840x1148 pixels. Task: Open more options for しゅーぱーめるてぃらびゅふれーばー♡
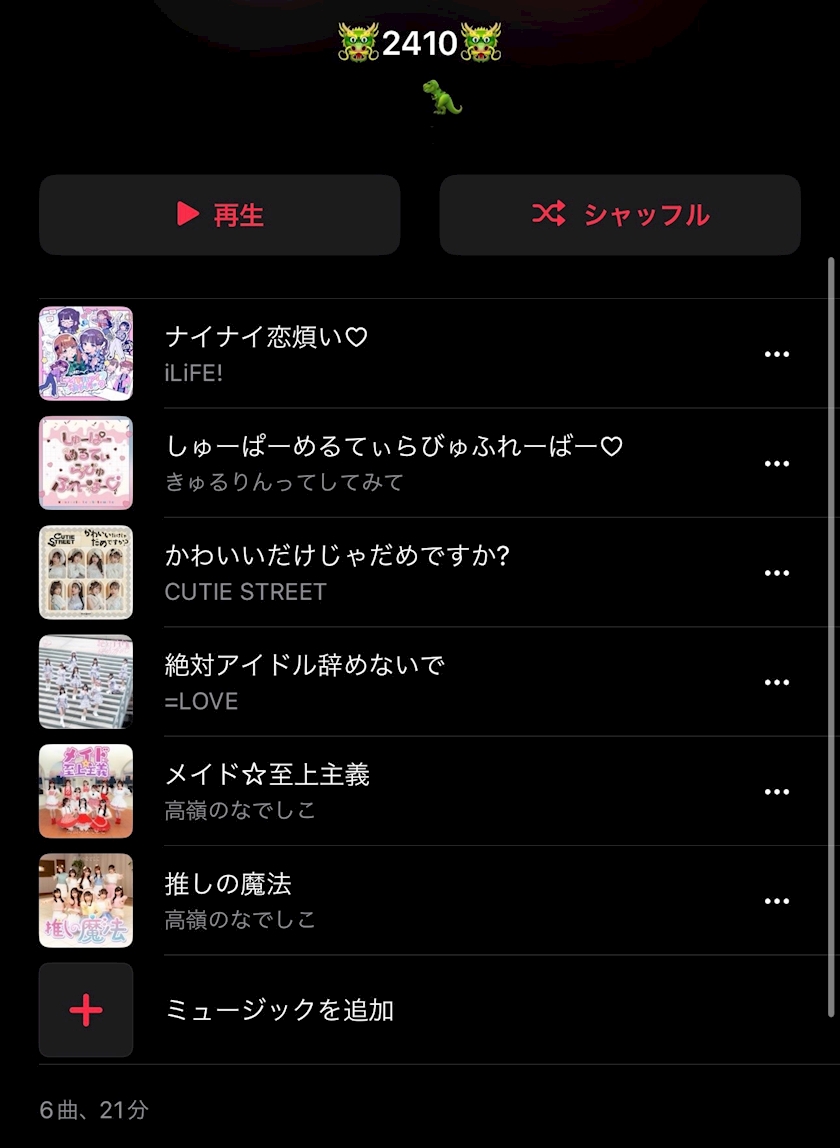[x=776, y=463]
